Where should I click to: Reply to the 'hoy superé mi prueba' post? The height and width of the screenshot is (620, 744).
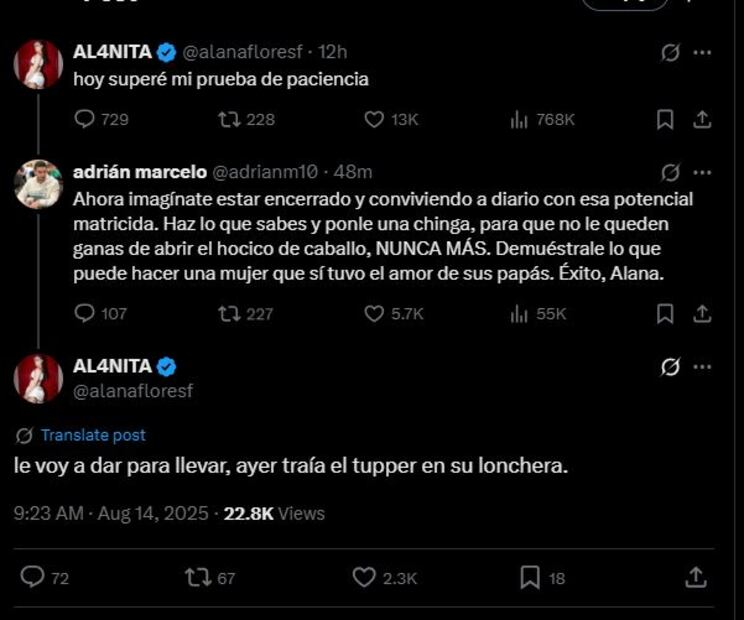click(x=85, y=120)
